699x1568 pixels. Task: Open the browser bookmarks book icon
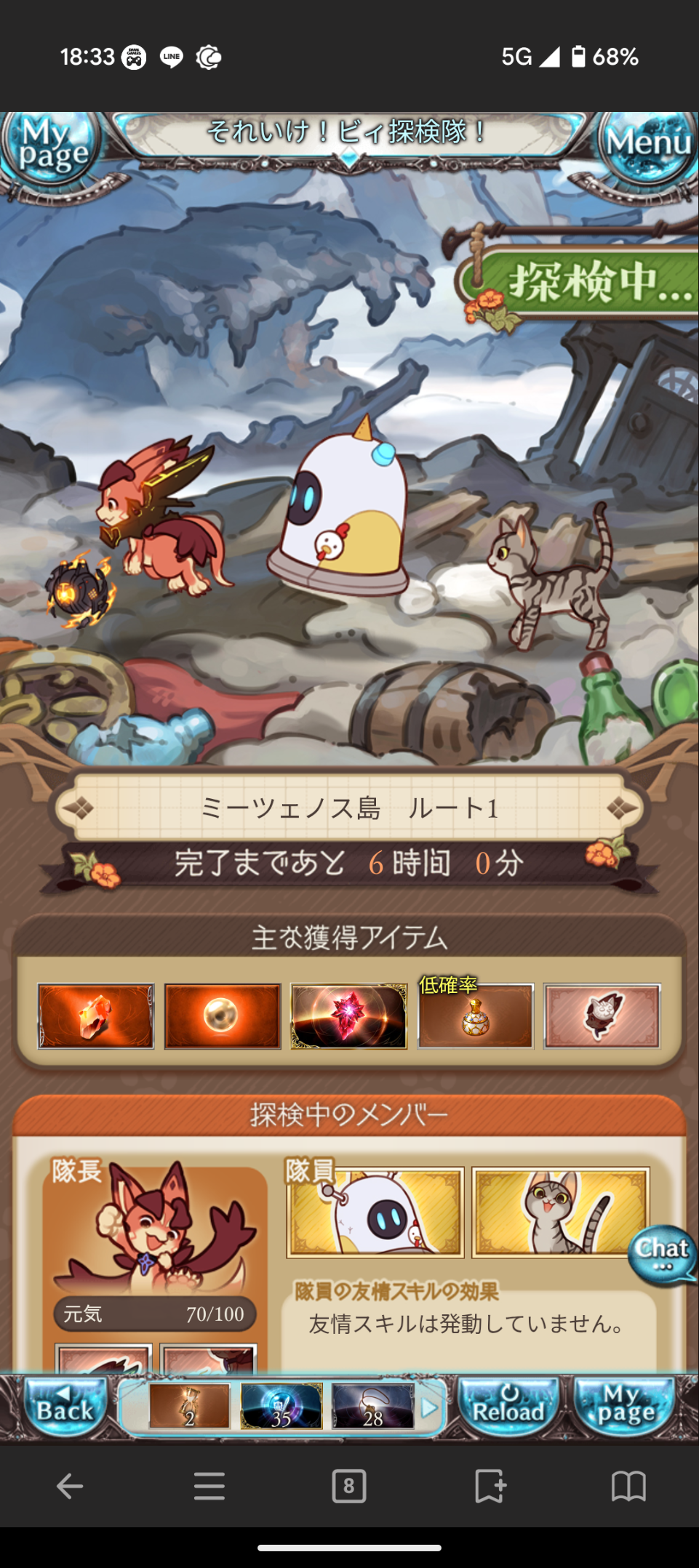(628, 1486)
